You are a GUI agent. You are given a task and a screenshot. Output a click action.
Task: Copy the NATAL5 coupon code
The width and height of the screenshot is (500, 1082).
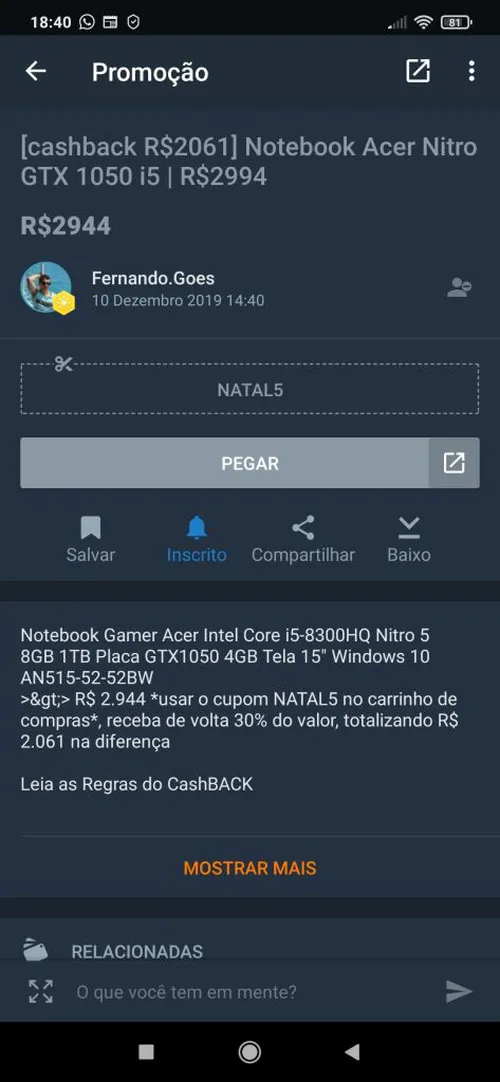250,388
